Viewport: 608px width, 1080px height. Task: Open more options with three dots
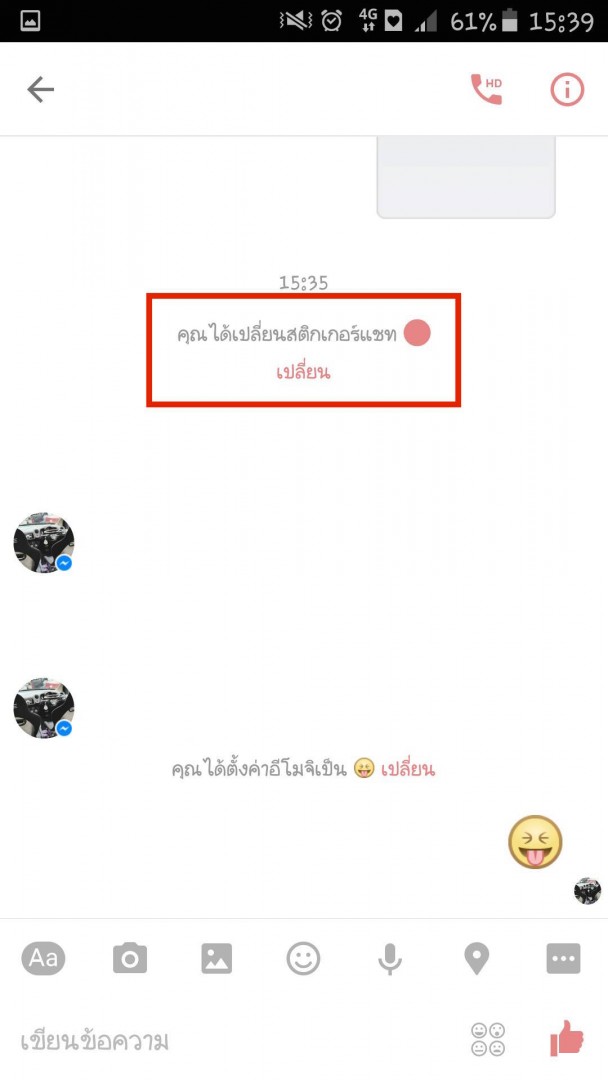[563, 959]
